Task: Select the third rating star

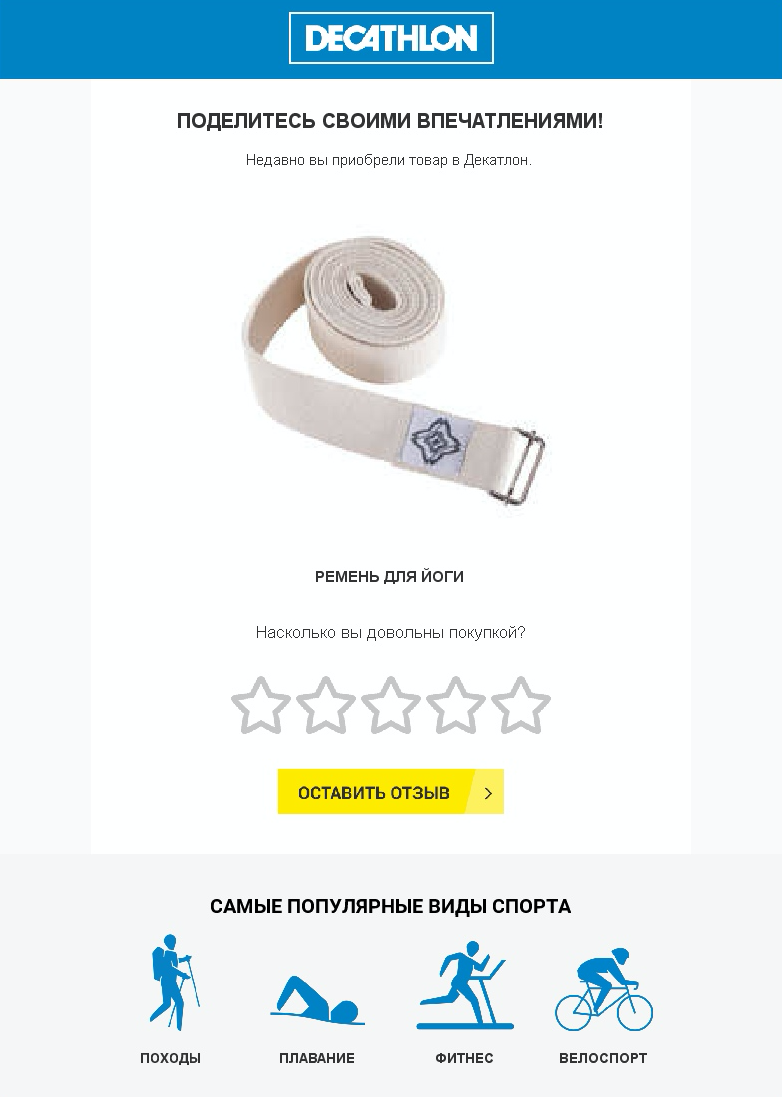Action: click(391, 706)
